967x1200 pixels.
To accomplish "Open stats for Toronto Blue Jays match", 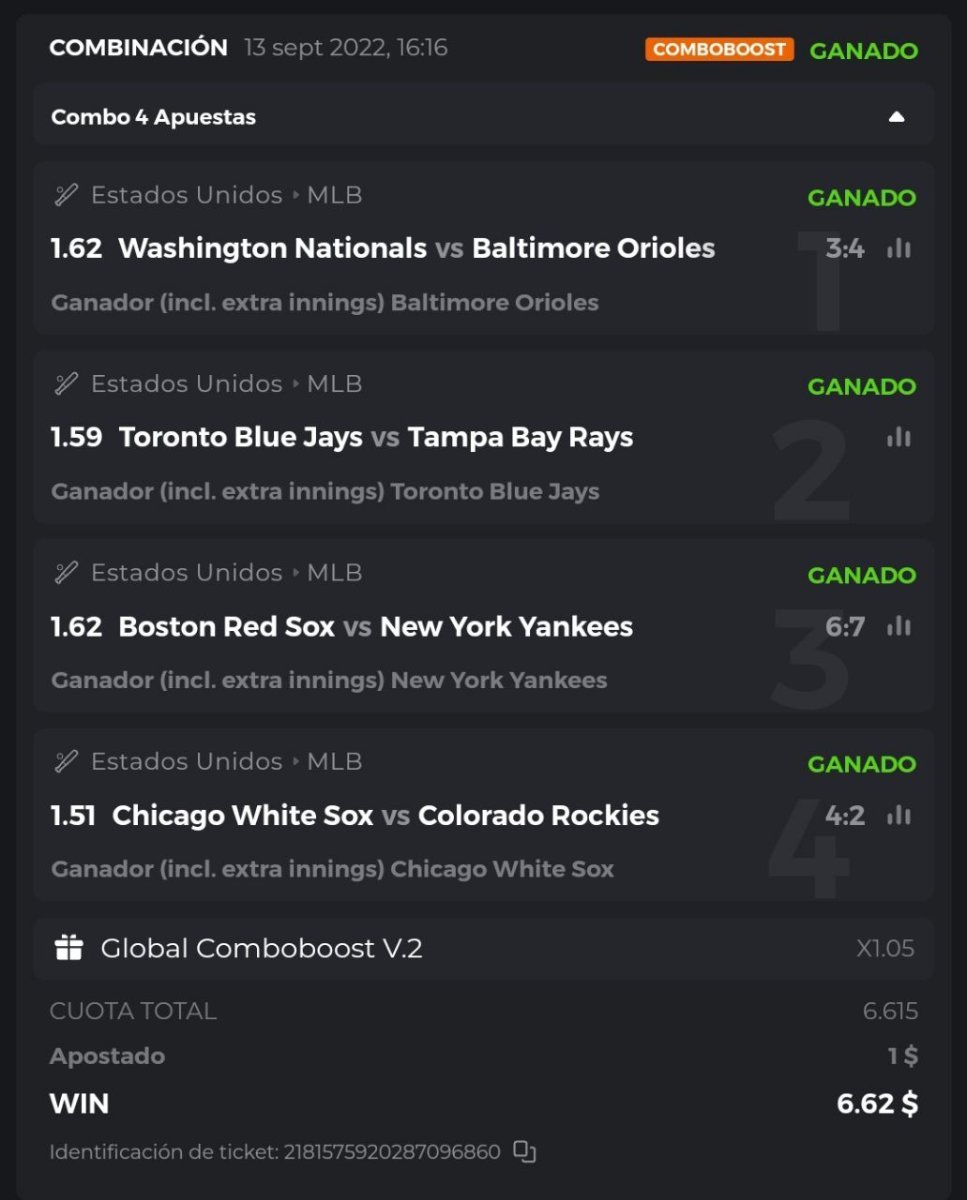I will tap(899, 437).
